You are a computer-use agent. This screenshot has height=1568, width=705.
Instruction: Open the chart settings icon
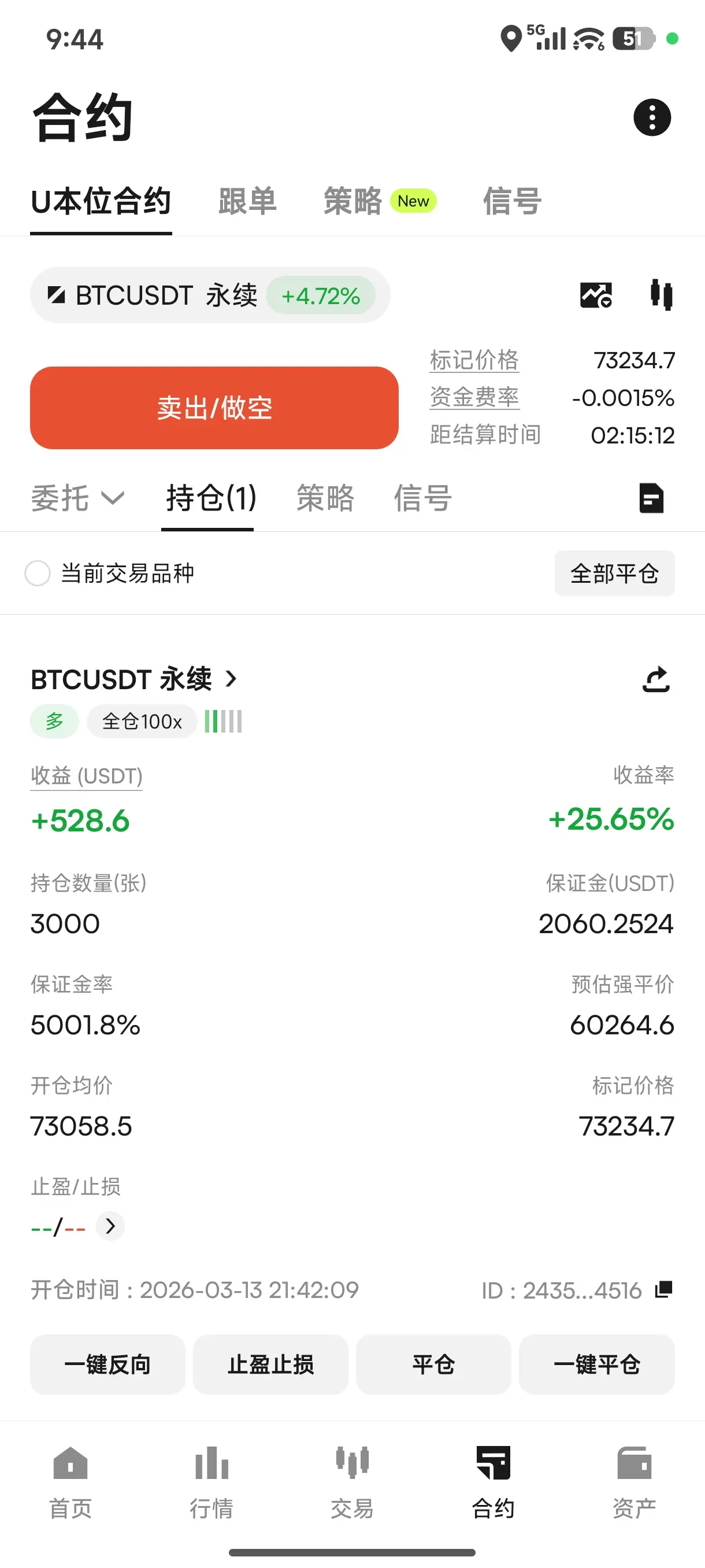[x=596, y=296]
